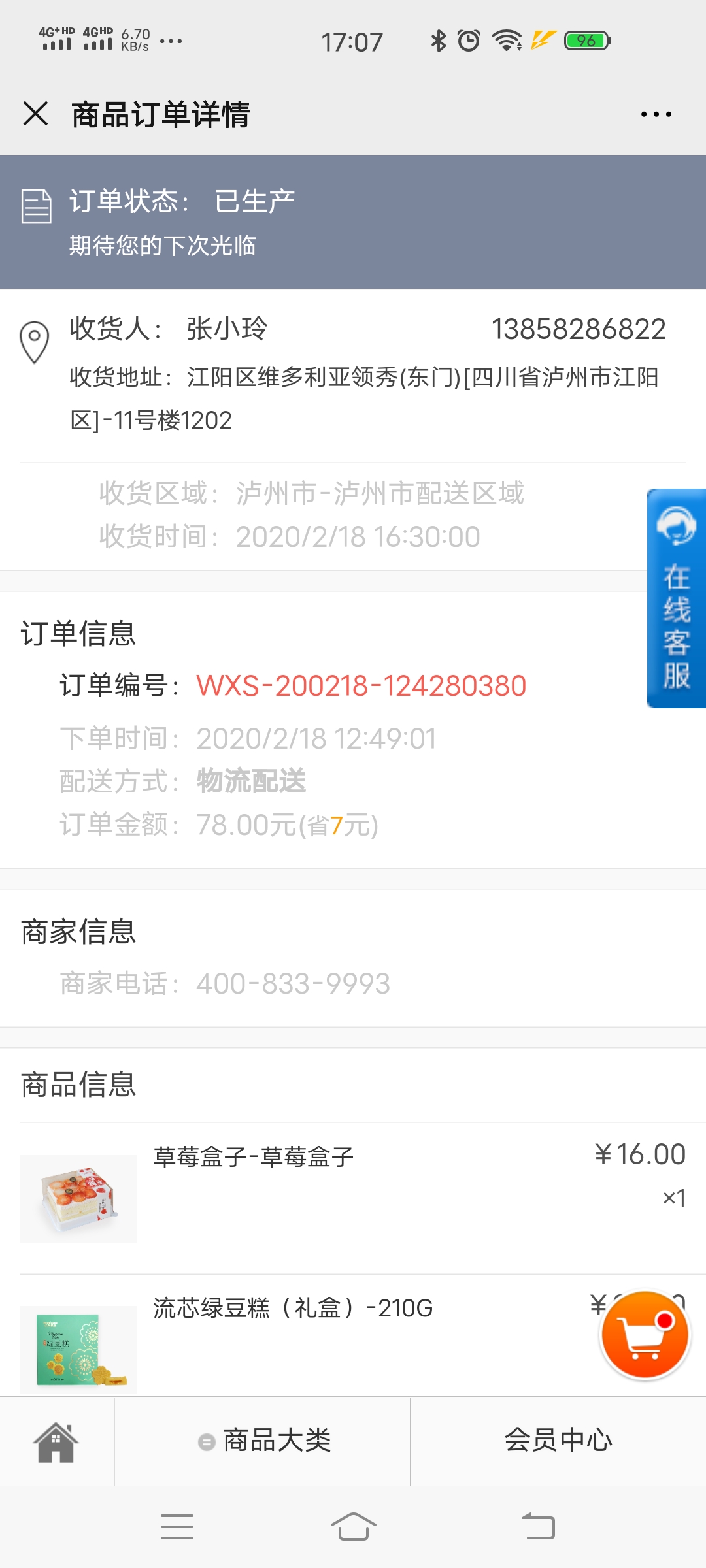Tap the system back button
The image size is (706, 1568).
click(538, 1527)
